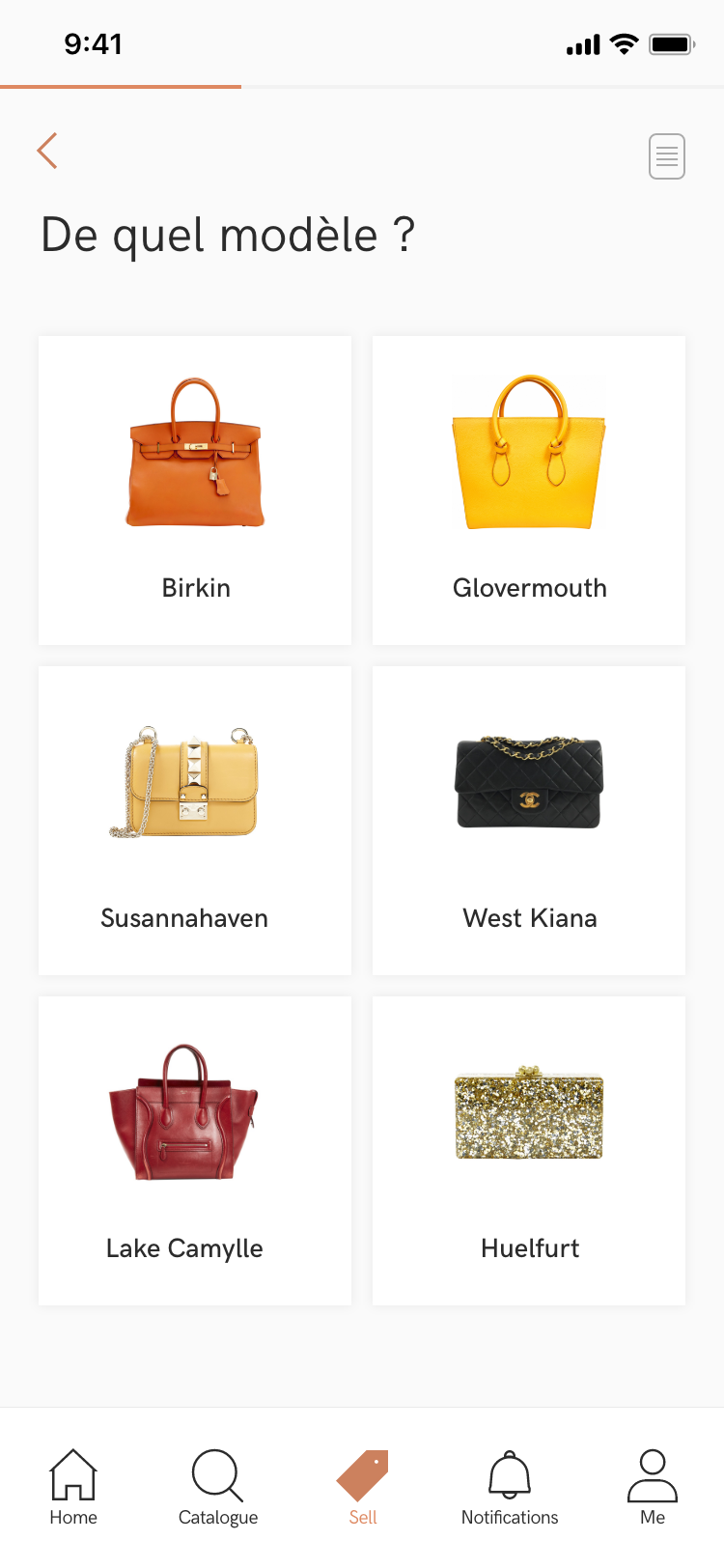Go to the Me profile tab

(x=653, y=1488)
